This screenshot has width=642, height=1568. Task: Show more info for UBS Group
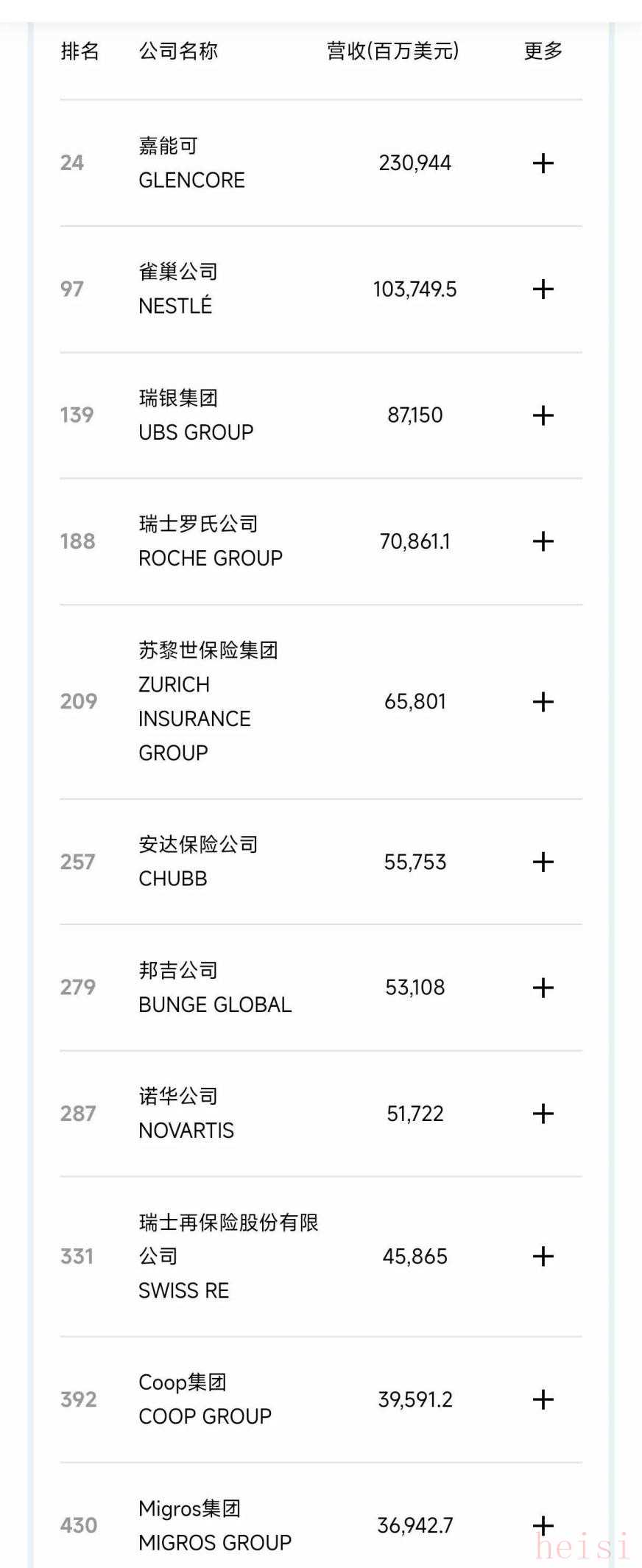point(543,415)
